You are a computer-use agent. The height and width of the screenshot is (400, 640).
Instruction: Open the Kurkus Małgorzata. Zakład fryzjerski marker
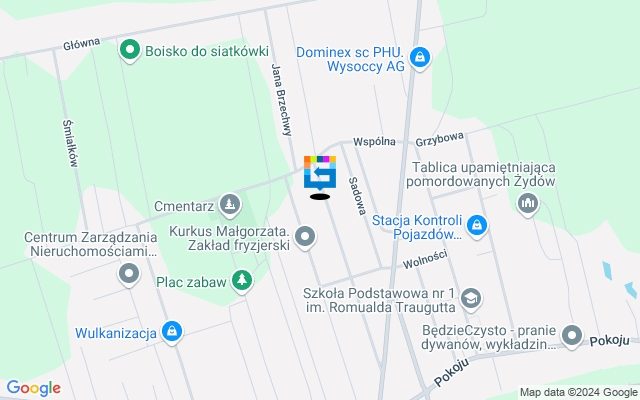[306, 238]
